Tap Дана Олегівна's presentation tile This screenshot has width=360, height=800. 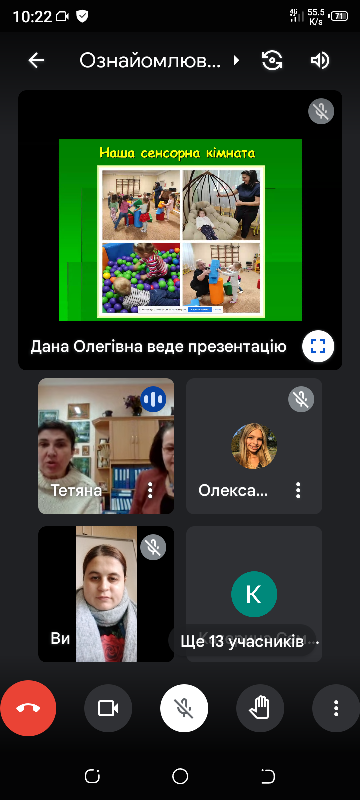coord(180,230)
